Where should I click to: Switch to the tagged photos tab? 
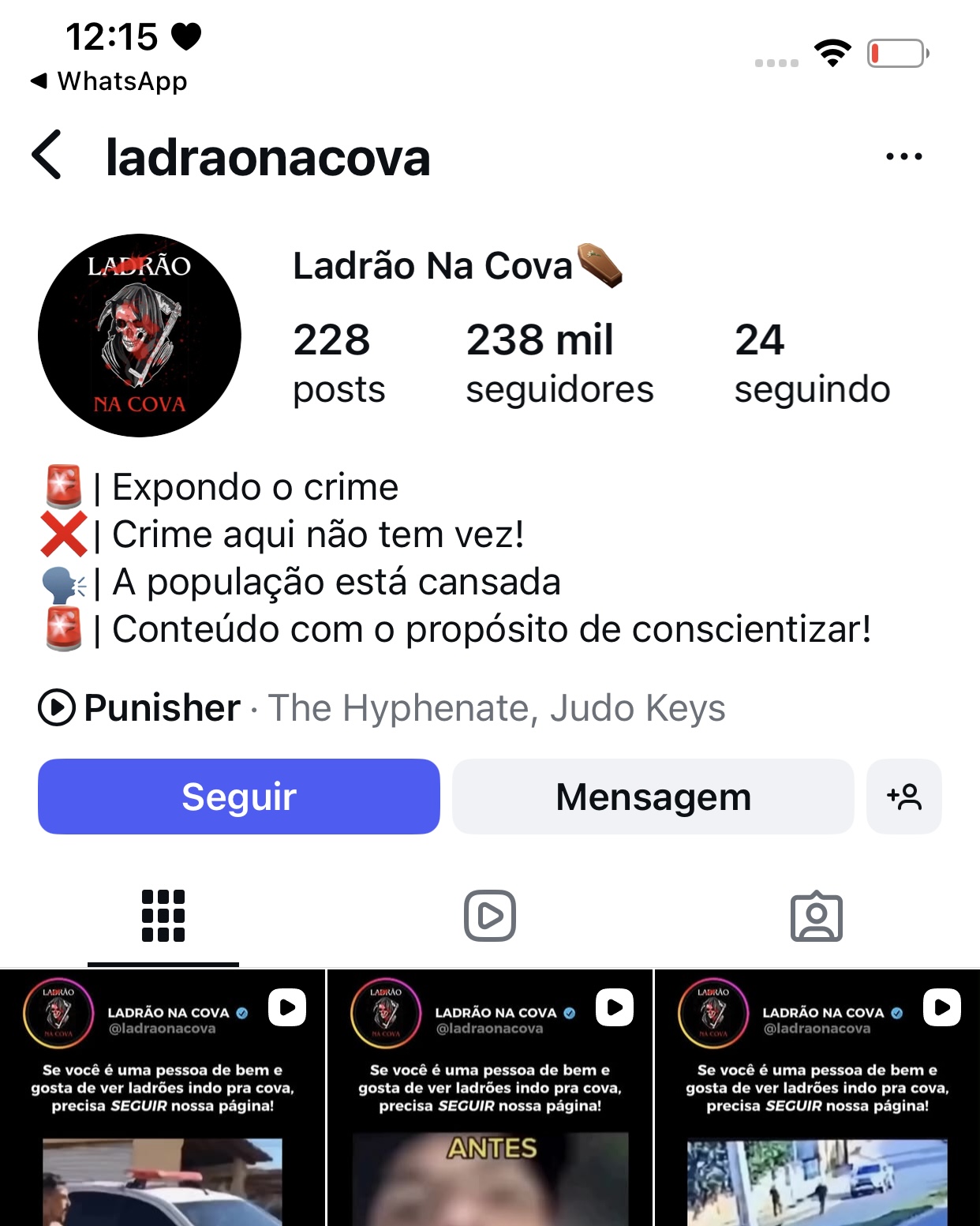pyautogui.click(x=817, y=917)
